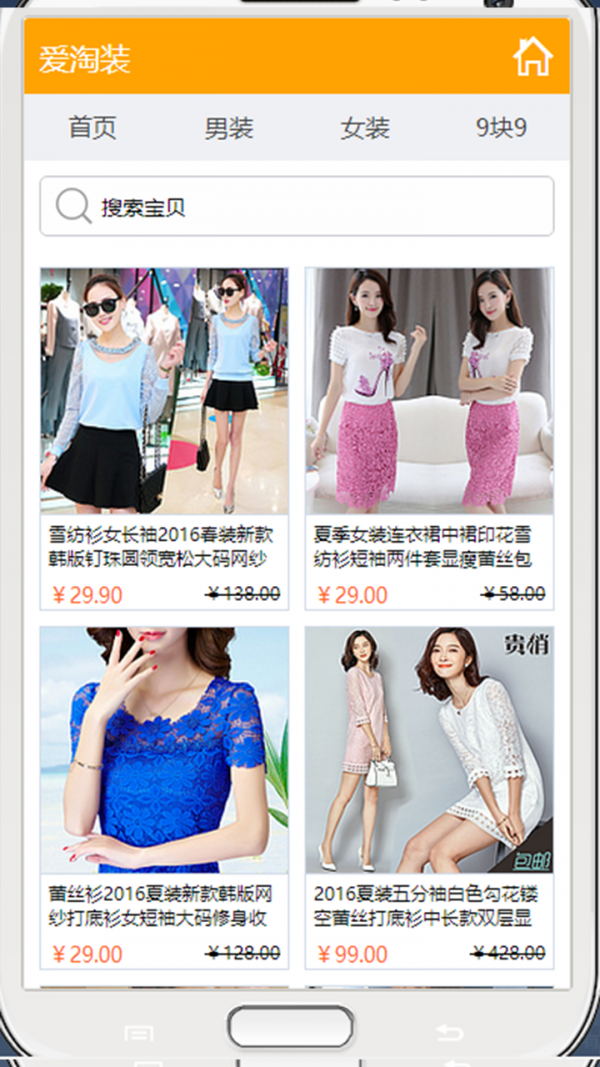Open the 蕾丝衫2016夏装新款 blue lace top
The height and width of the screenshot is (1067, 600).
click(164, 797)
